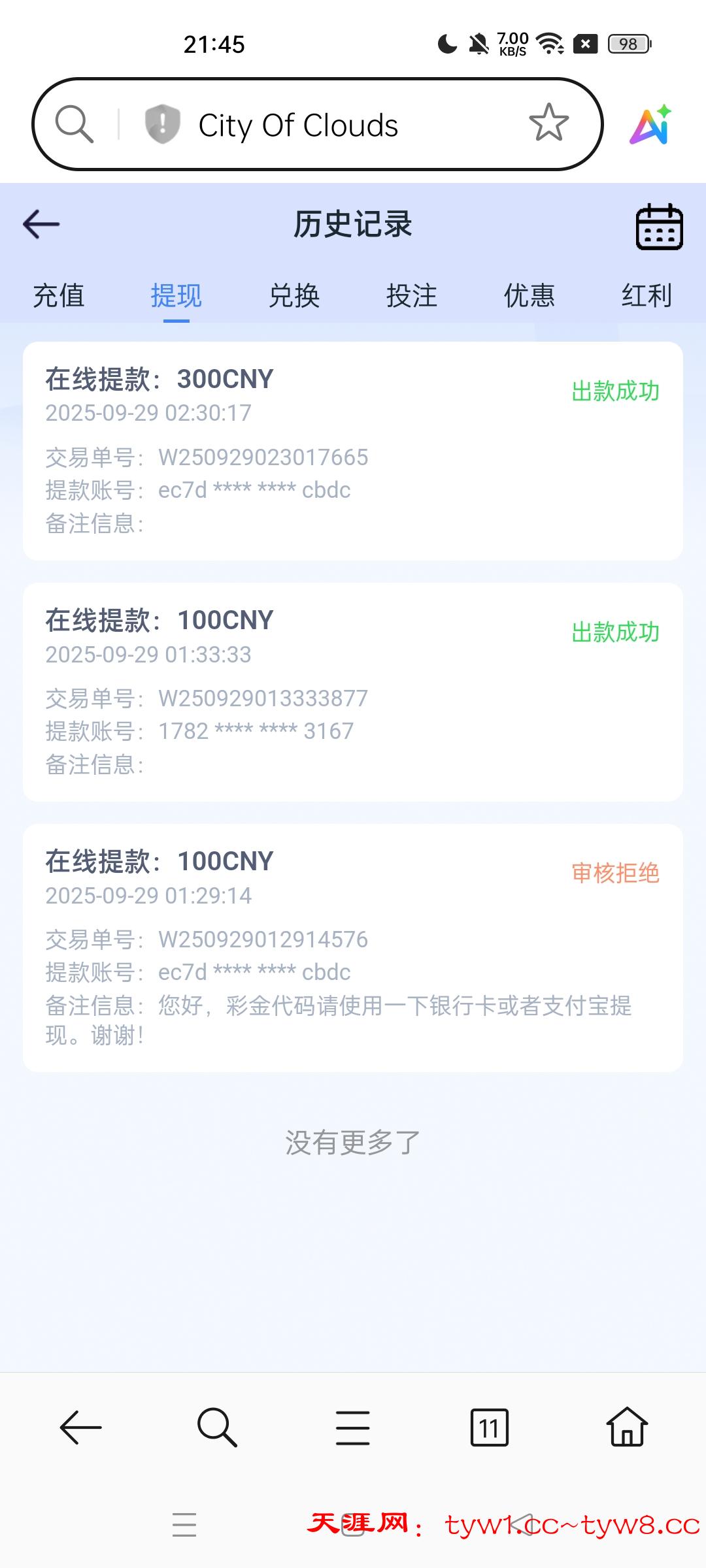Open the browser menu via hamburger icon
The height and width of the screenshot is (1568, 706).
point(352,1426)
